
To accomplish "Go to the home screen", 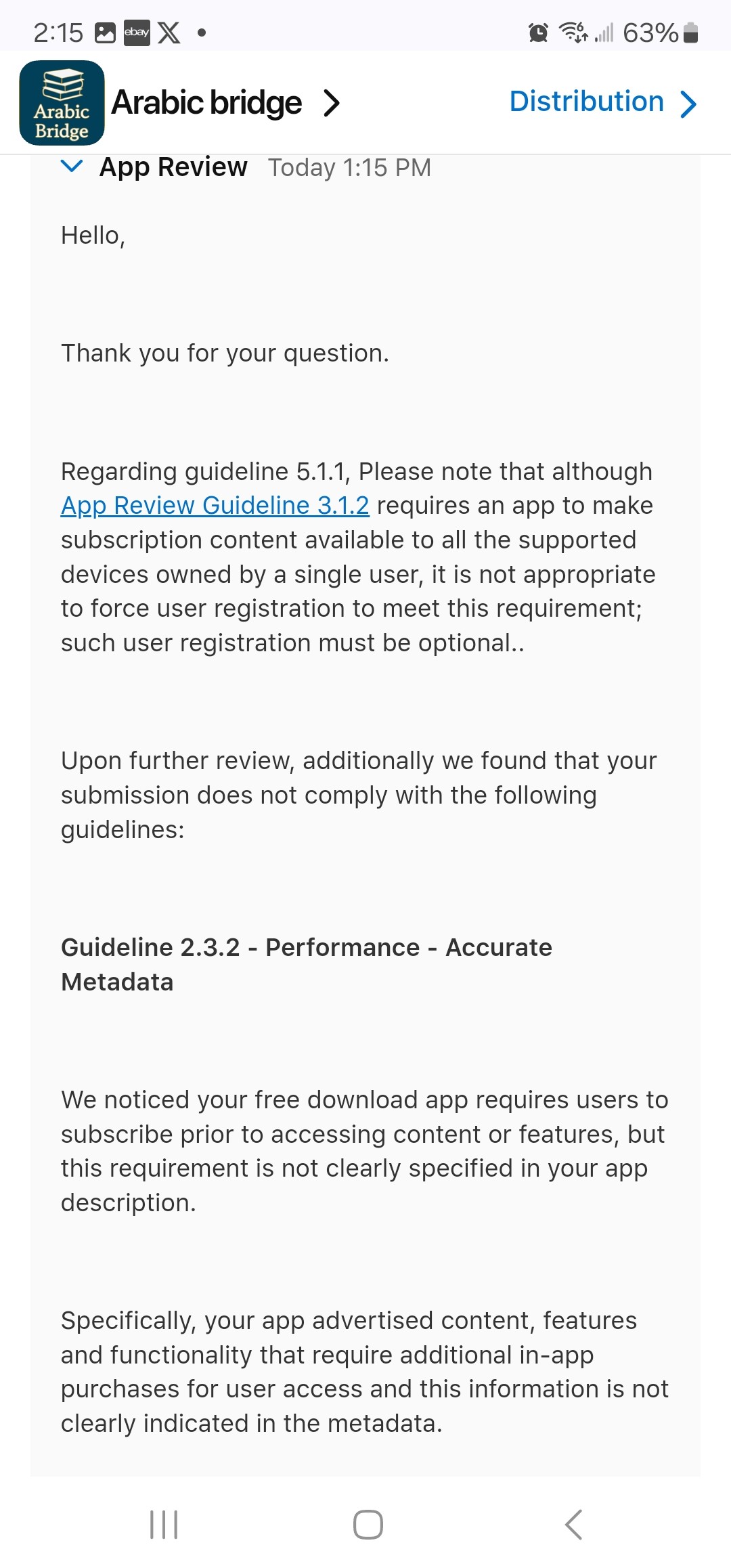I will click(x=368, y=1524).
